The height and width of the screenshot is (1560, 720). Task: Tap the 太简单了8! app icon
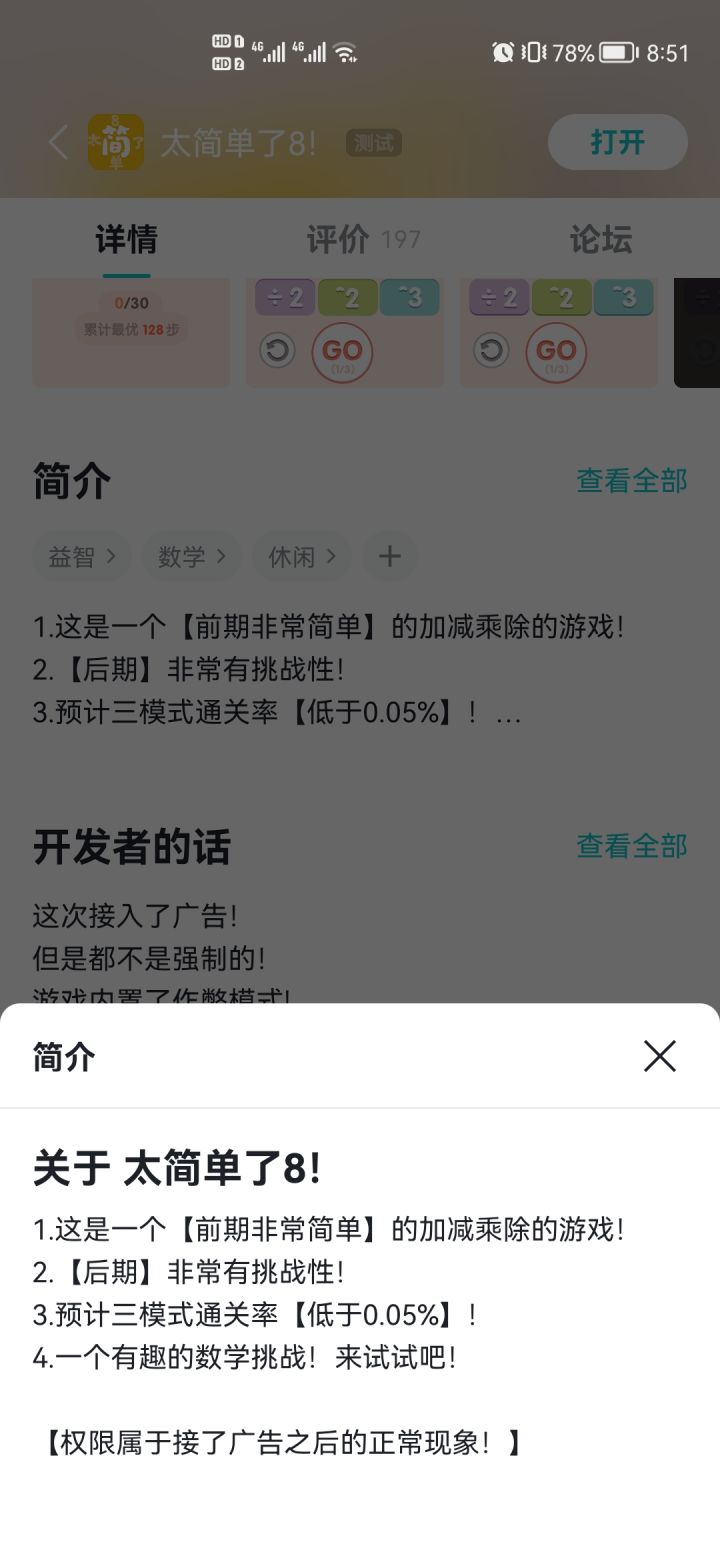click(117, 143)
